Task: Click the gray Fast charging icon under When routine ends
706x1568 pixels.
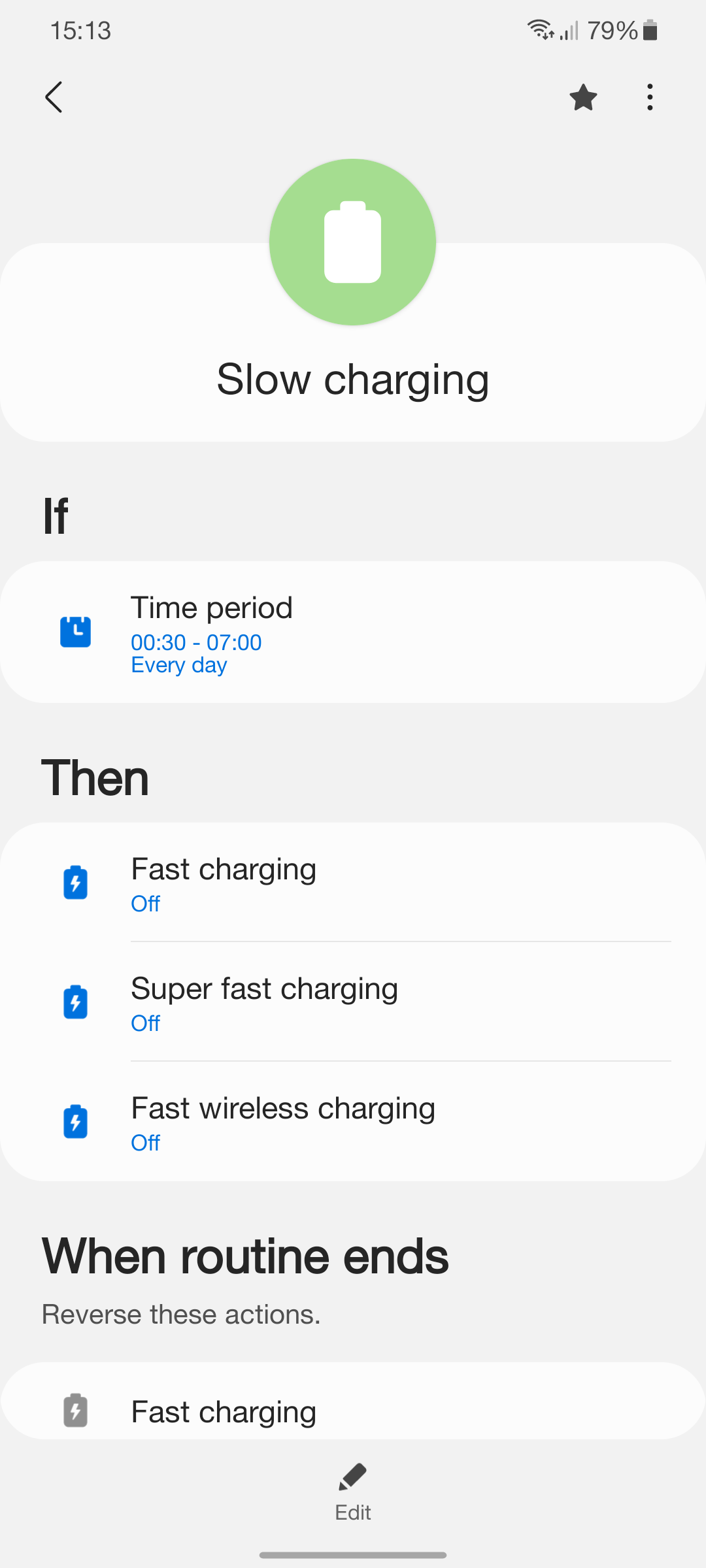Action: [x=75, y=1411]
